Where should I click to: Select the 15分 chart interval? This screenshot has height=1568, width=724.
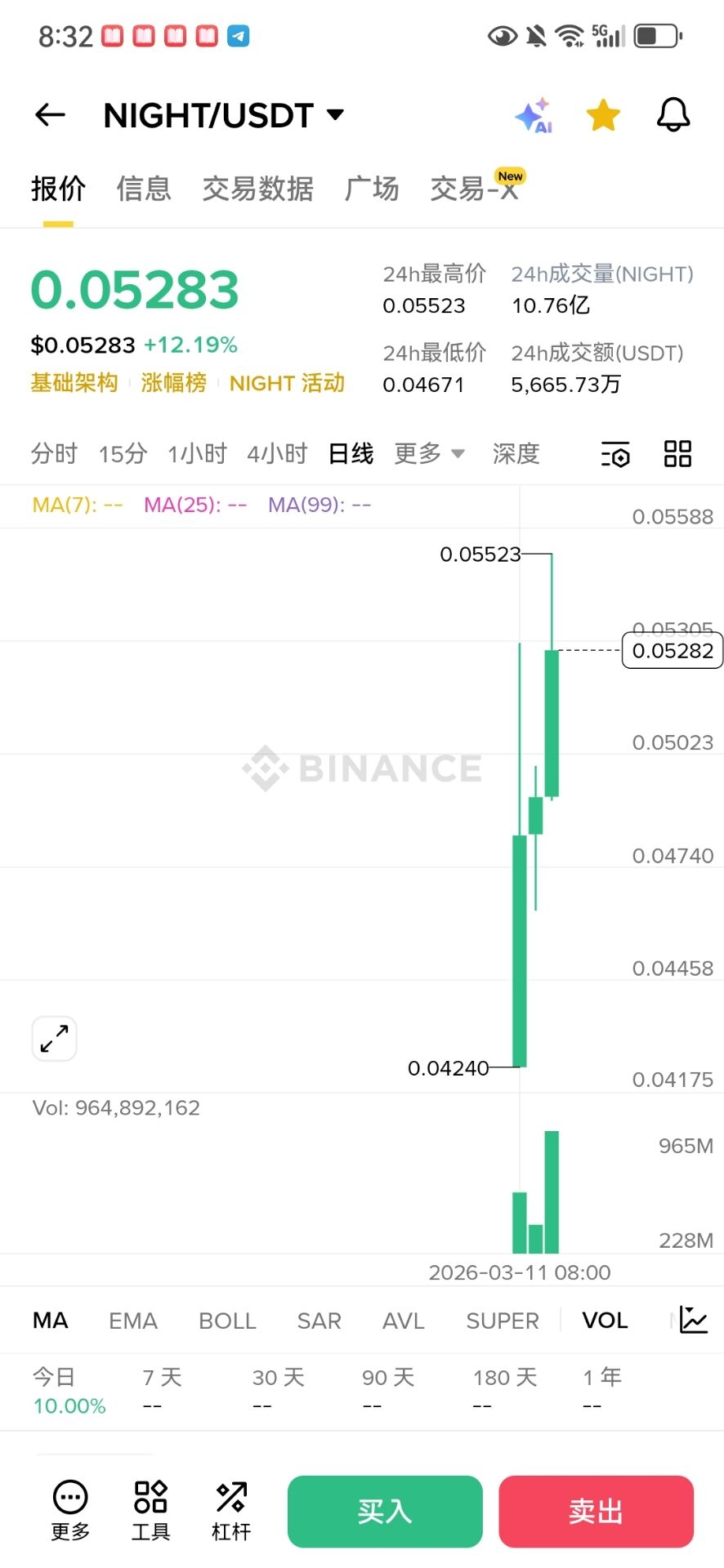tap(123, 453)
